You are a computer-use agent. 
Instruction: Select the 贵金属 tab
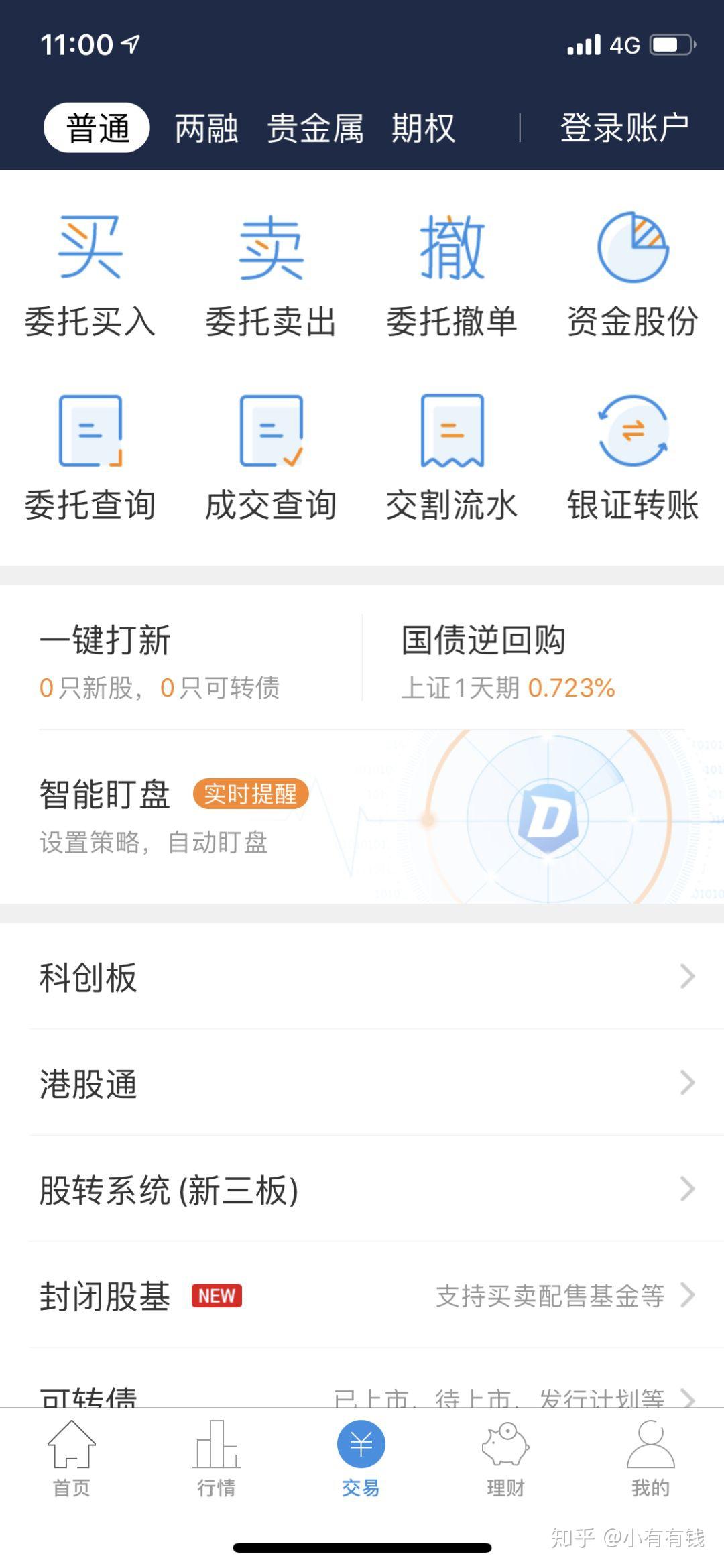pos(315,128)
